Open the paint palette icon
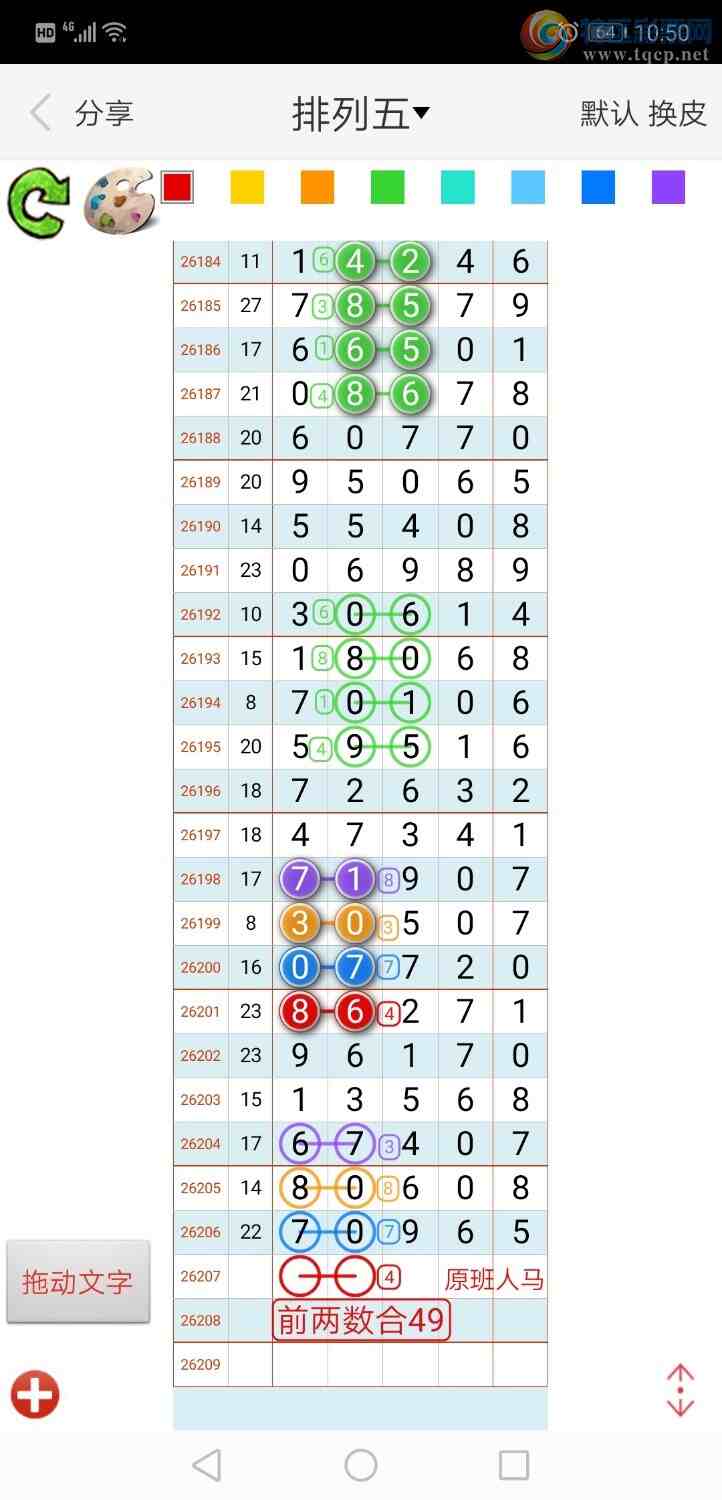Image resolution: width=722 pixels, height=1500 pixels. [118, 203]
